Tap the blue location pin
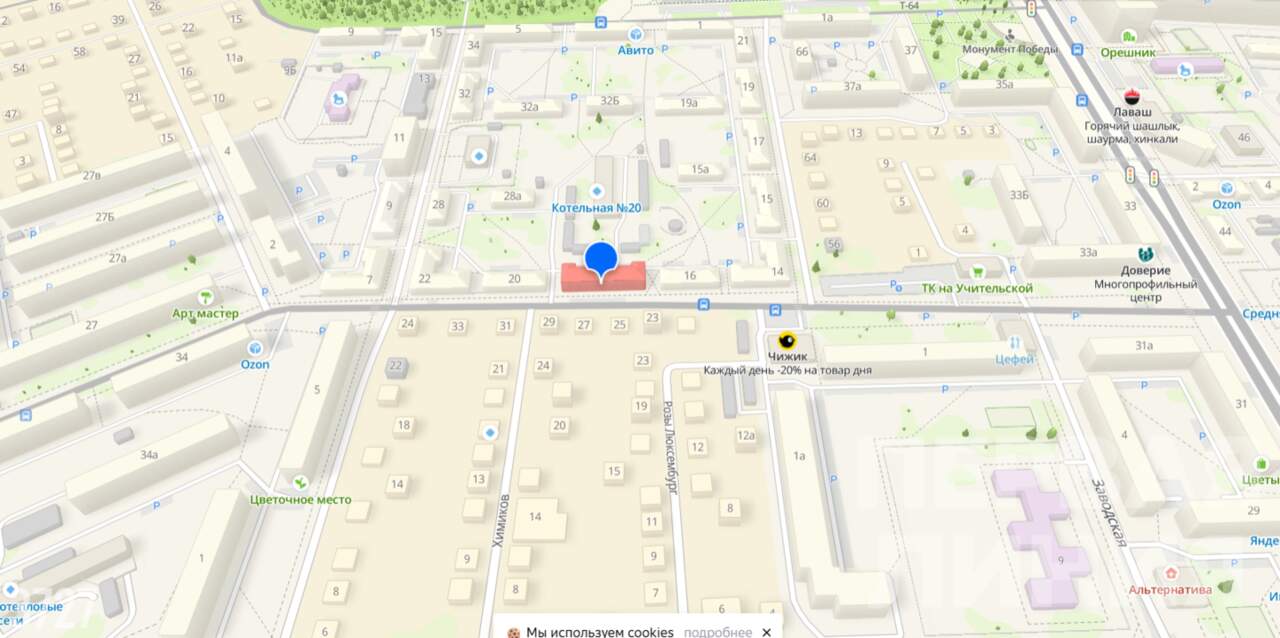This screenshot has width=1280, height=638. pos(600,259)
